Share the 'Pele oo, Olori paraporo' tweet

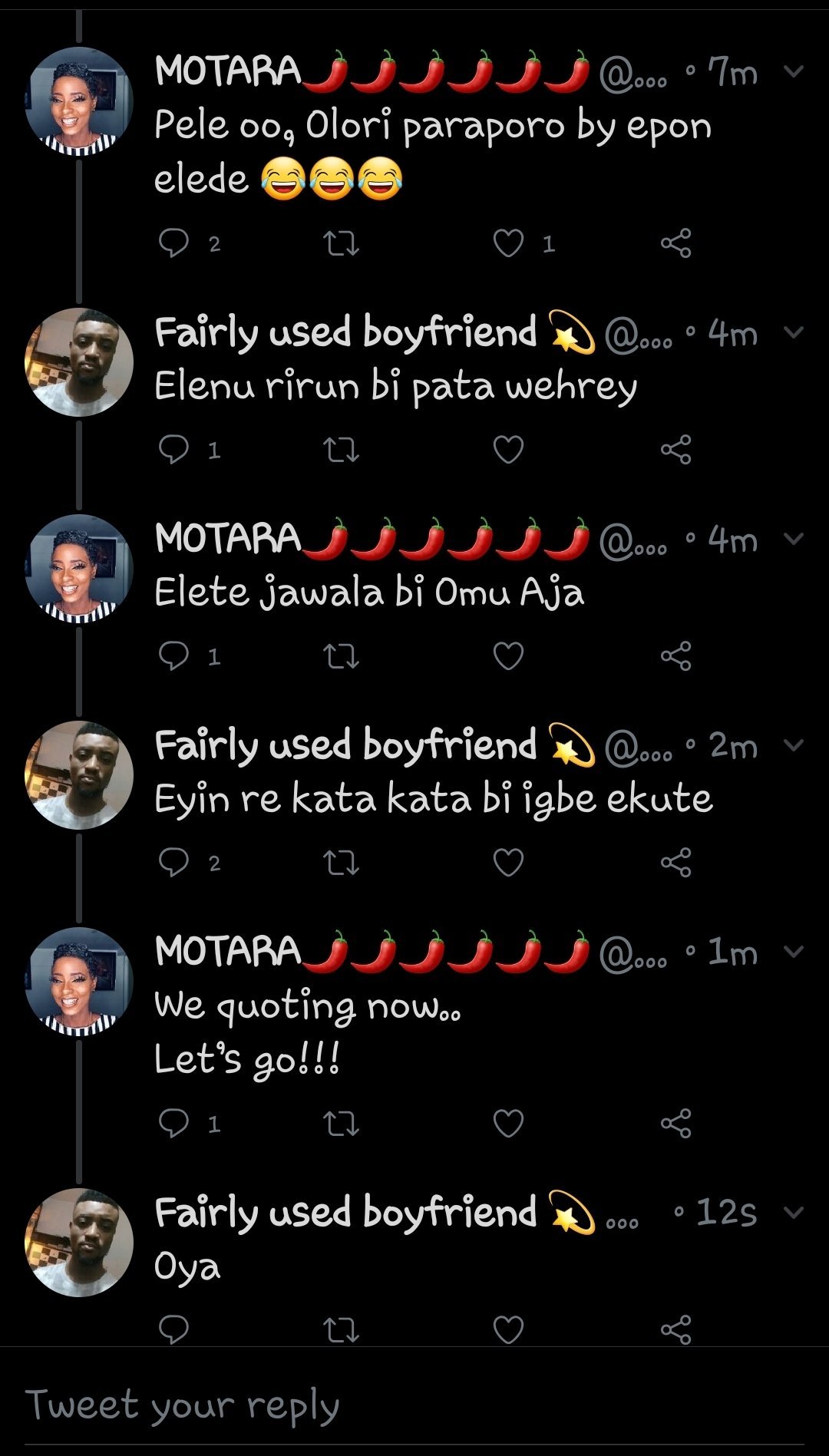(x=675, y=243)
